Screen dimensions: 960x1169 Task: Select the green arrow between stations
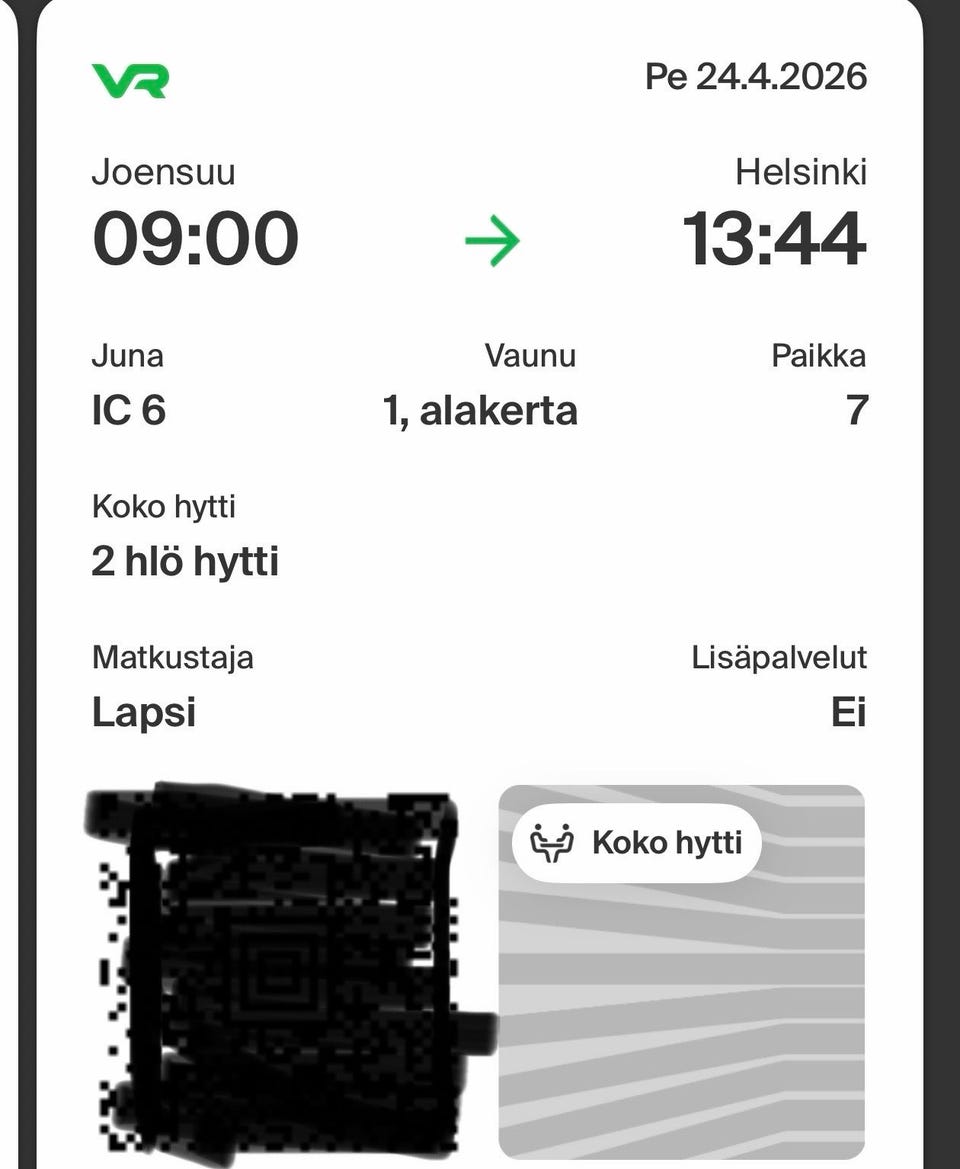[489, 238]
